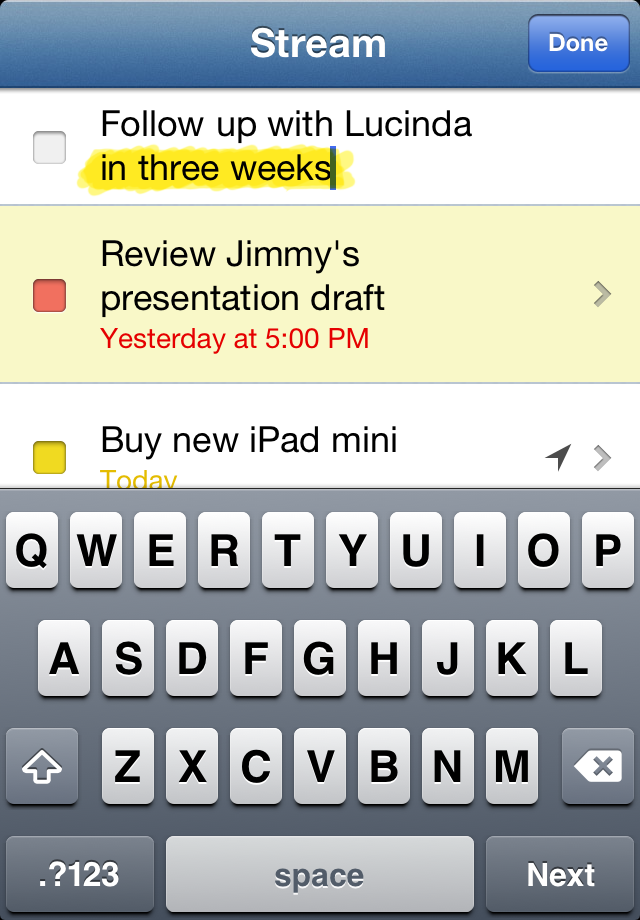Switch keyboard to numbers with .?123
Image resolution: width=640 pixels, height=920 pixels.
[x=80, y=875]
